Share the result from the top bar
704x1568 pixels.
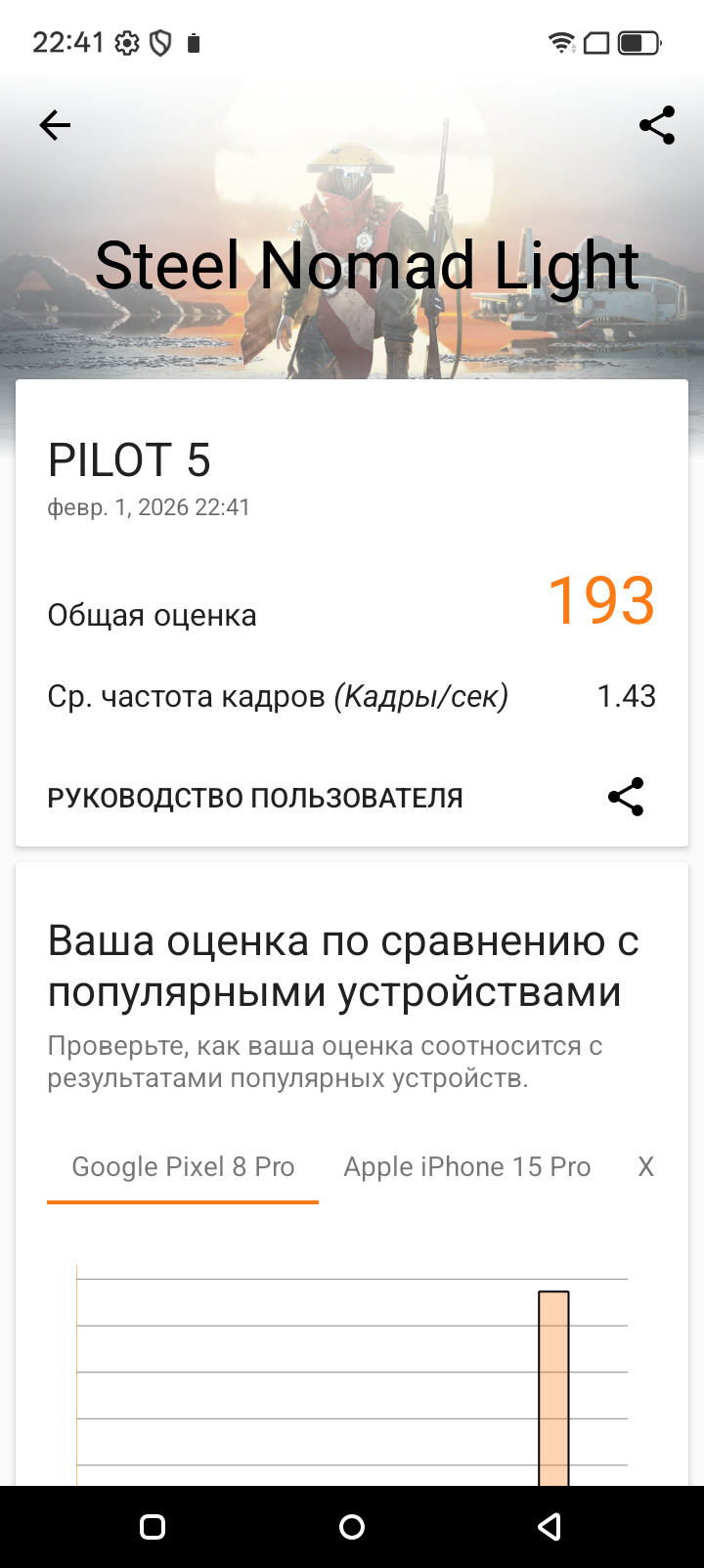point(657,125)
